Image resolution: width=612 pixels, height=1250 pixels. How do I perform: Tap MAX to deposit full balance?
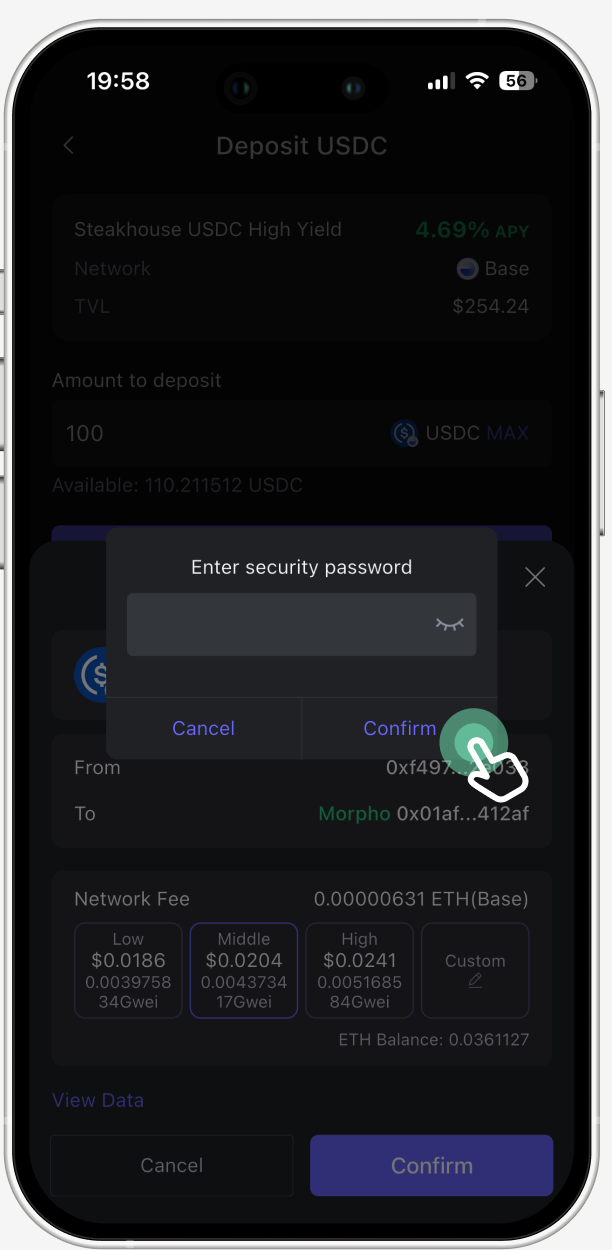[x=507, y=433]
